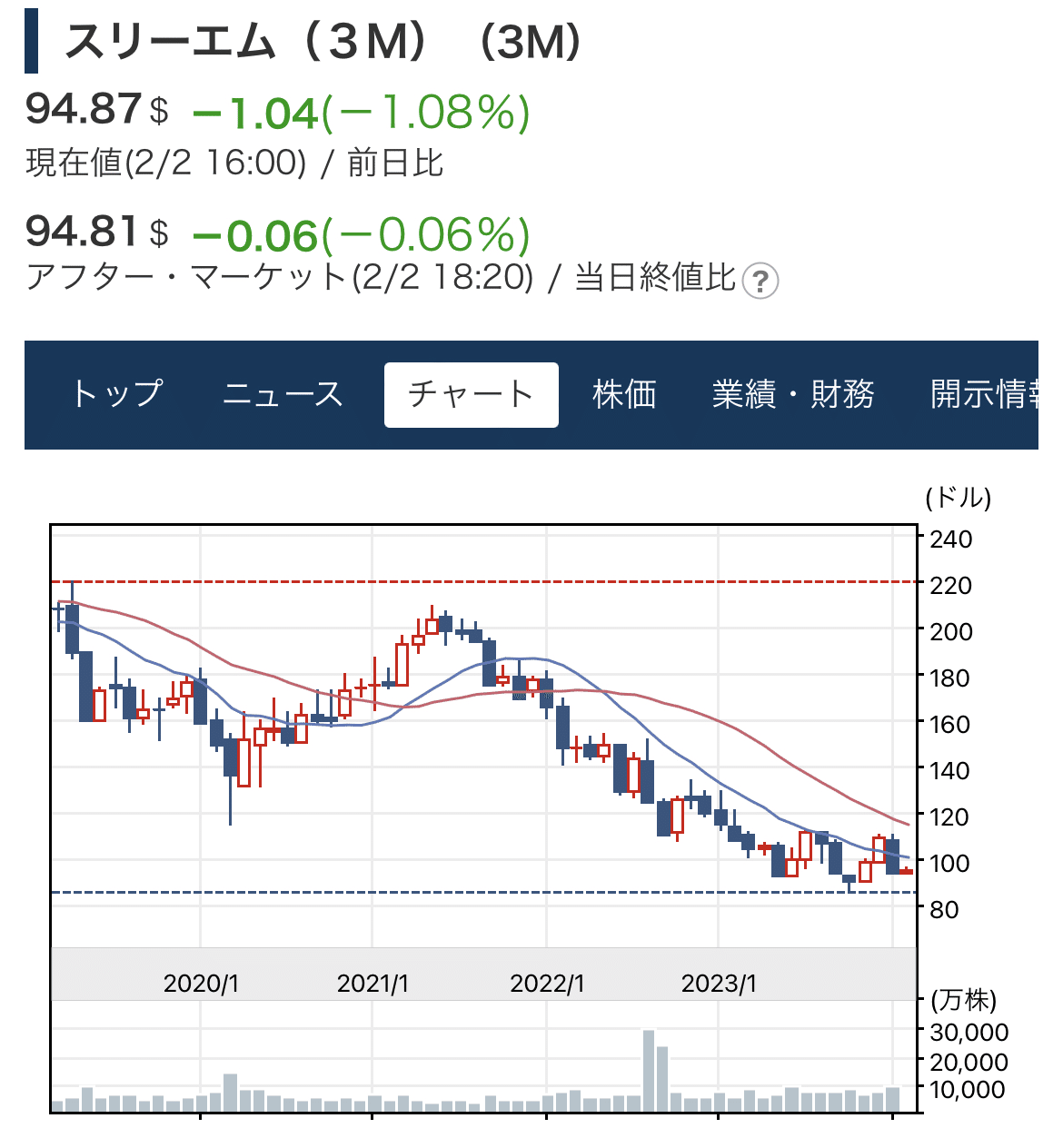The image size is (1063, 1148).
Task: Click the blue title bar marker beside スリーエム
Action: (x=34, y=43)
